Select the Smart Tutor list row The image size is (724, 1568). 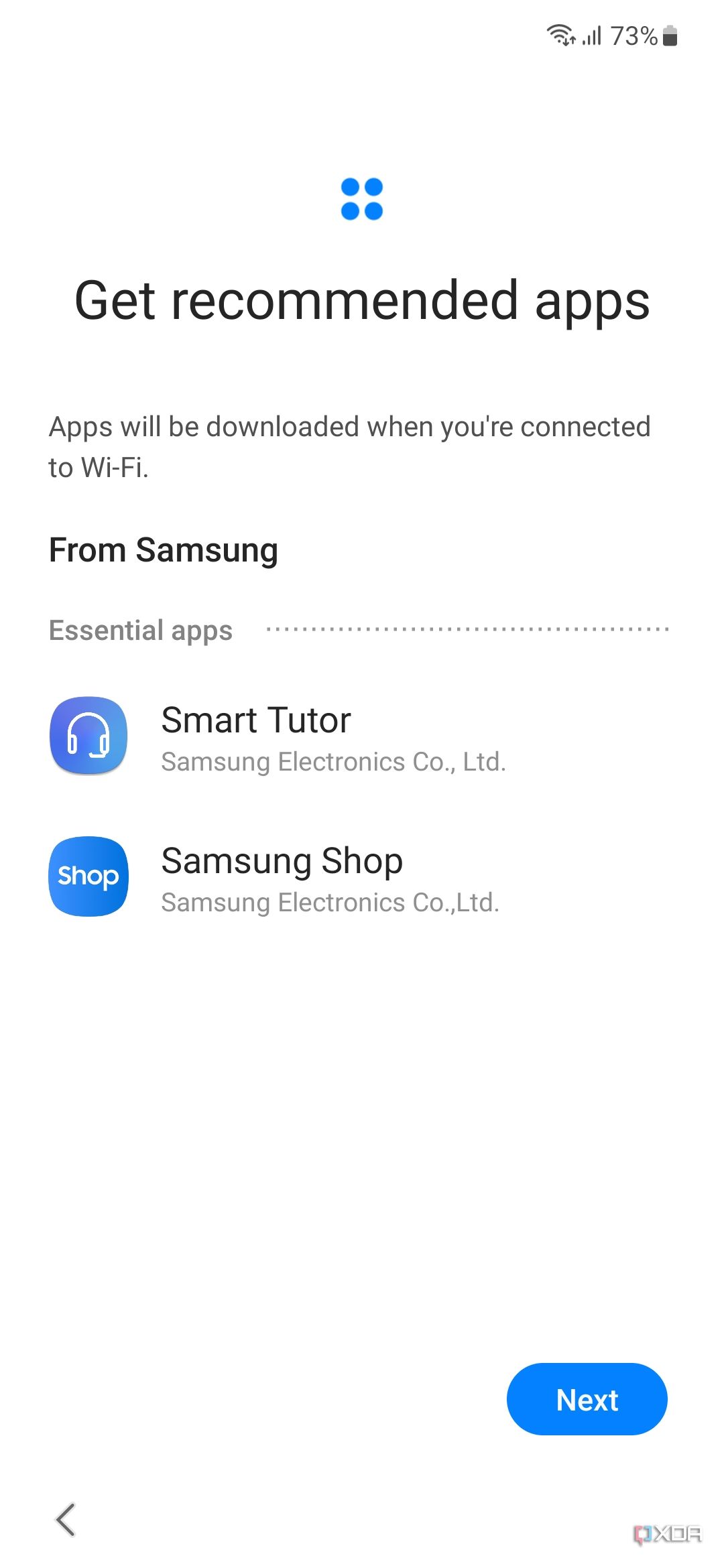click(x=302, y=735)
